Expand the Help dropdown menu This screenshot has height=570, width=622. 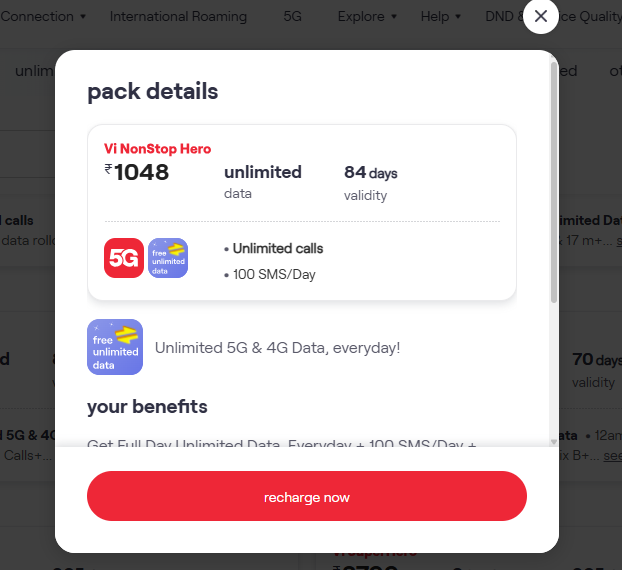tap(440, 17)
